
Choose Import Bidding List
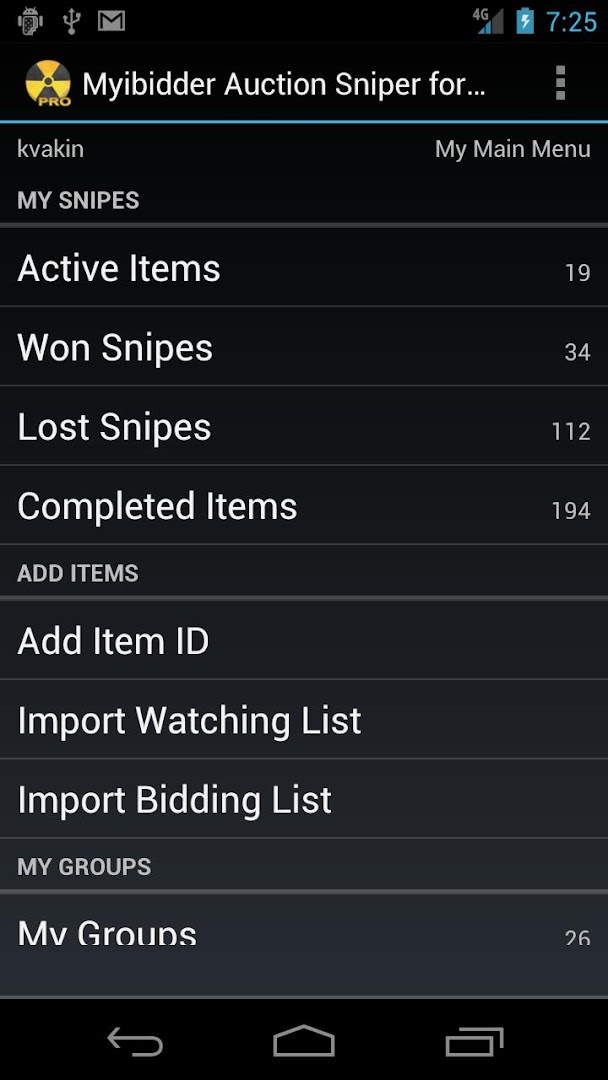(x=304, y=800)
